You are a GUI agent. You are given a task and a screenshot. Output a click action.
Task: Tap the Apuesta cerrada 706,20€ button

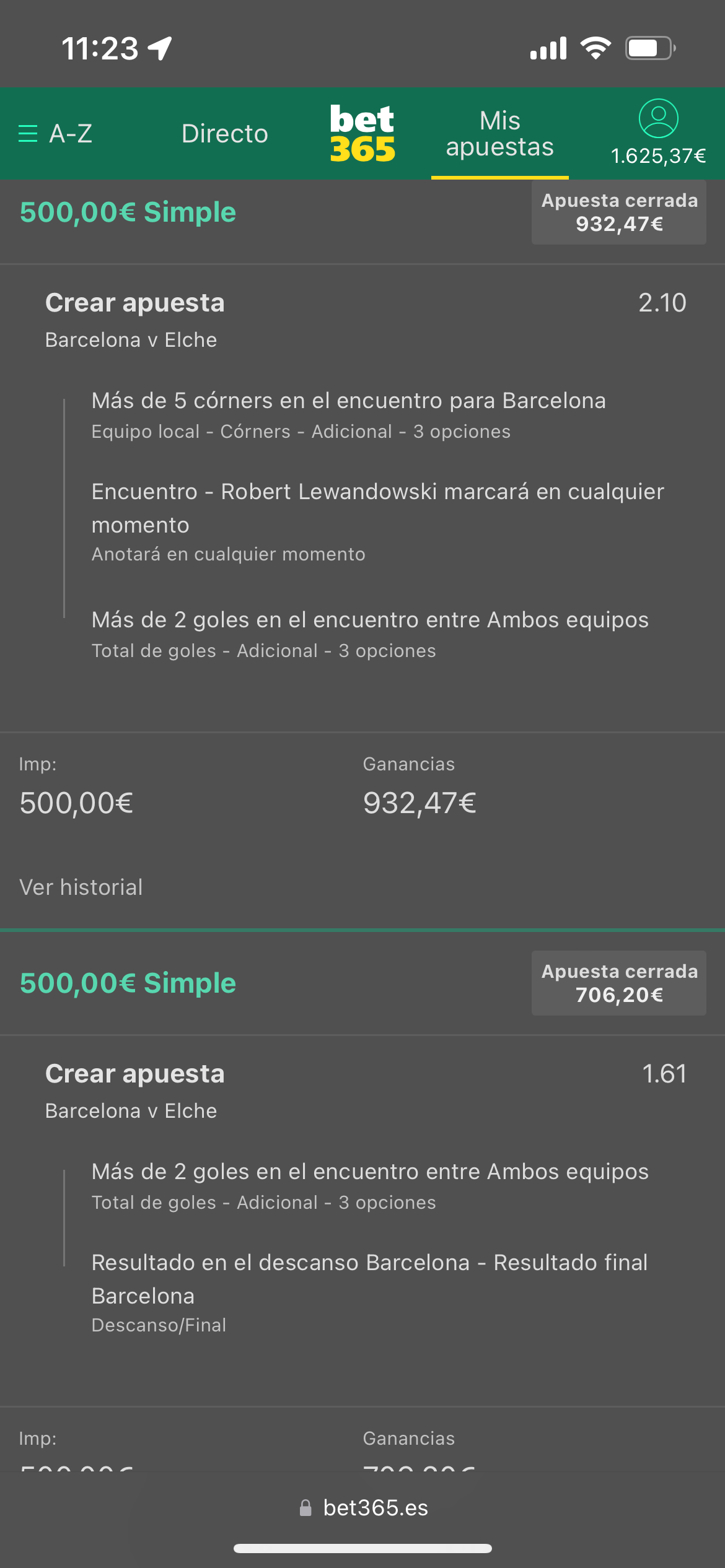pyautogui.click(x=619, y=983)
